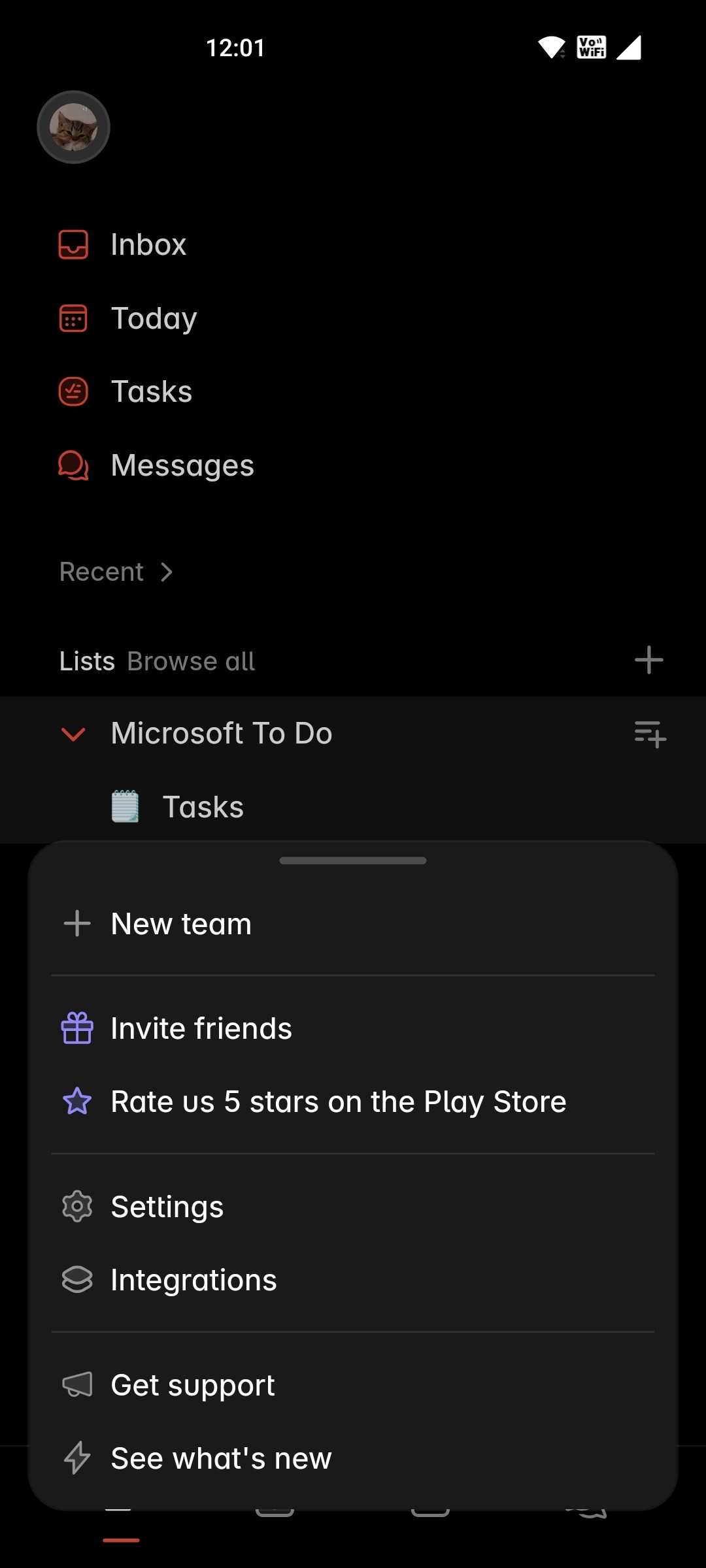Add a new list with plus icon
Viewport: 706px width, 1568px height.
[648, 660]
